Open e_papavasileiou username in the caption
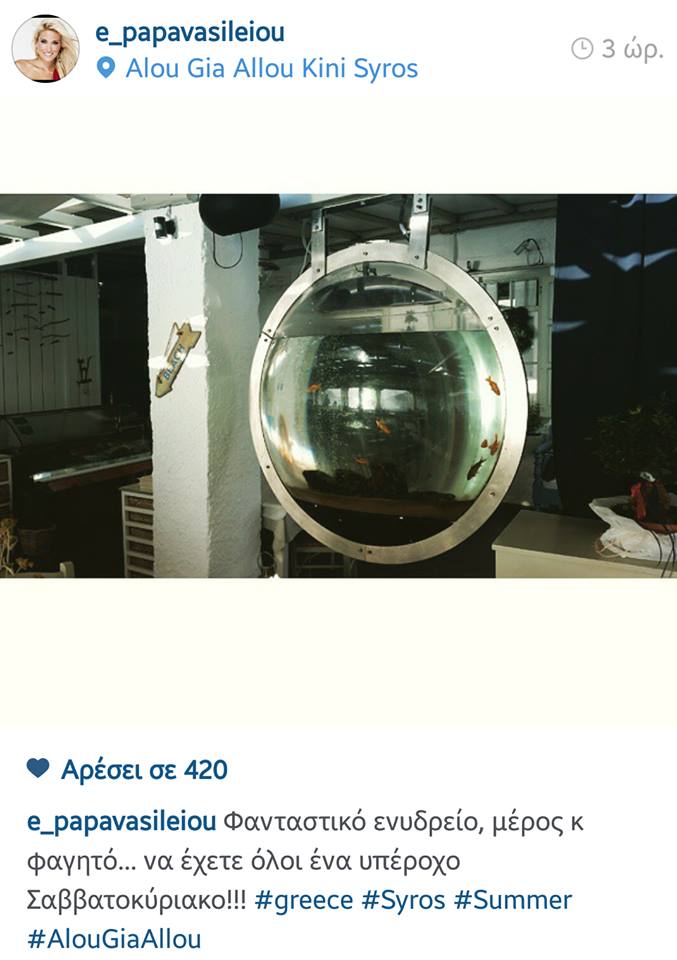677x960 pixels. (121, 822)
